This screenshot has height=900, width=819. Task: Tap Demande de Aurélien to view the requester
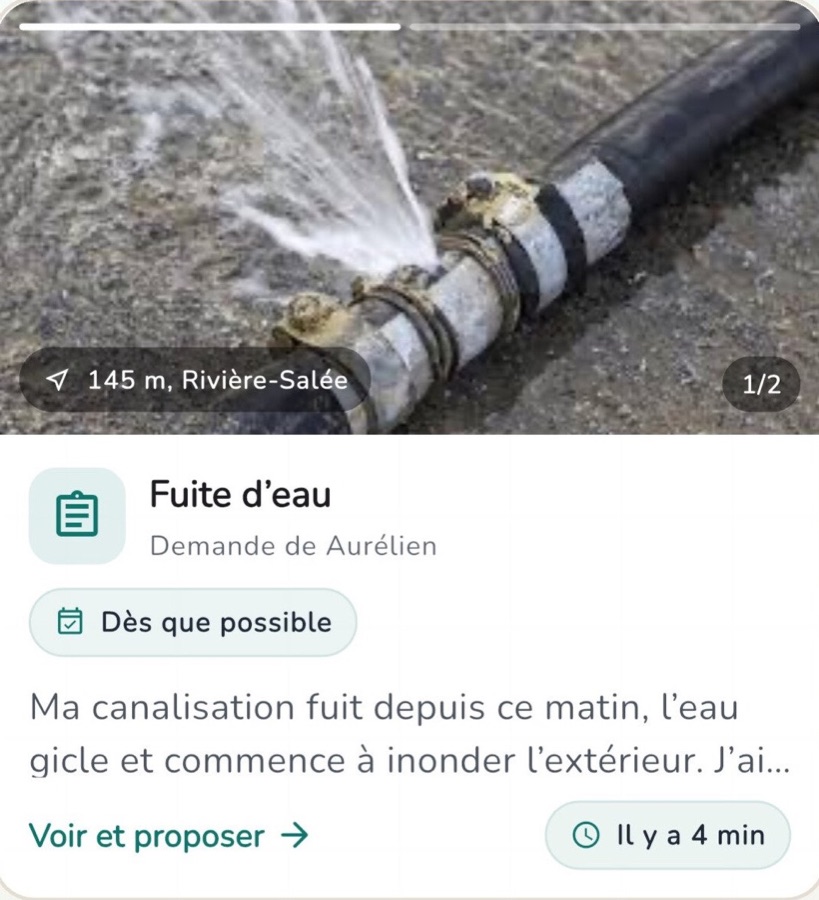click(x=294, y=546)
